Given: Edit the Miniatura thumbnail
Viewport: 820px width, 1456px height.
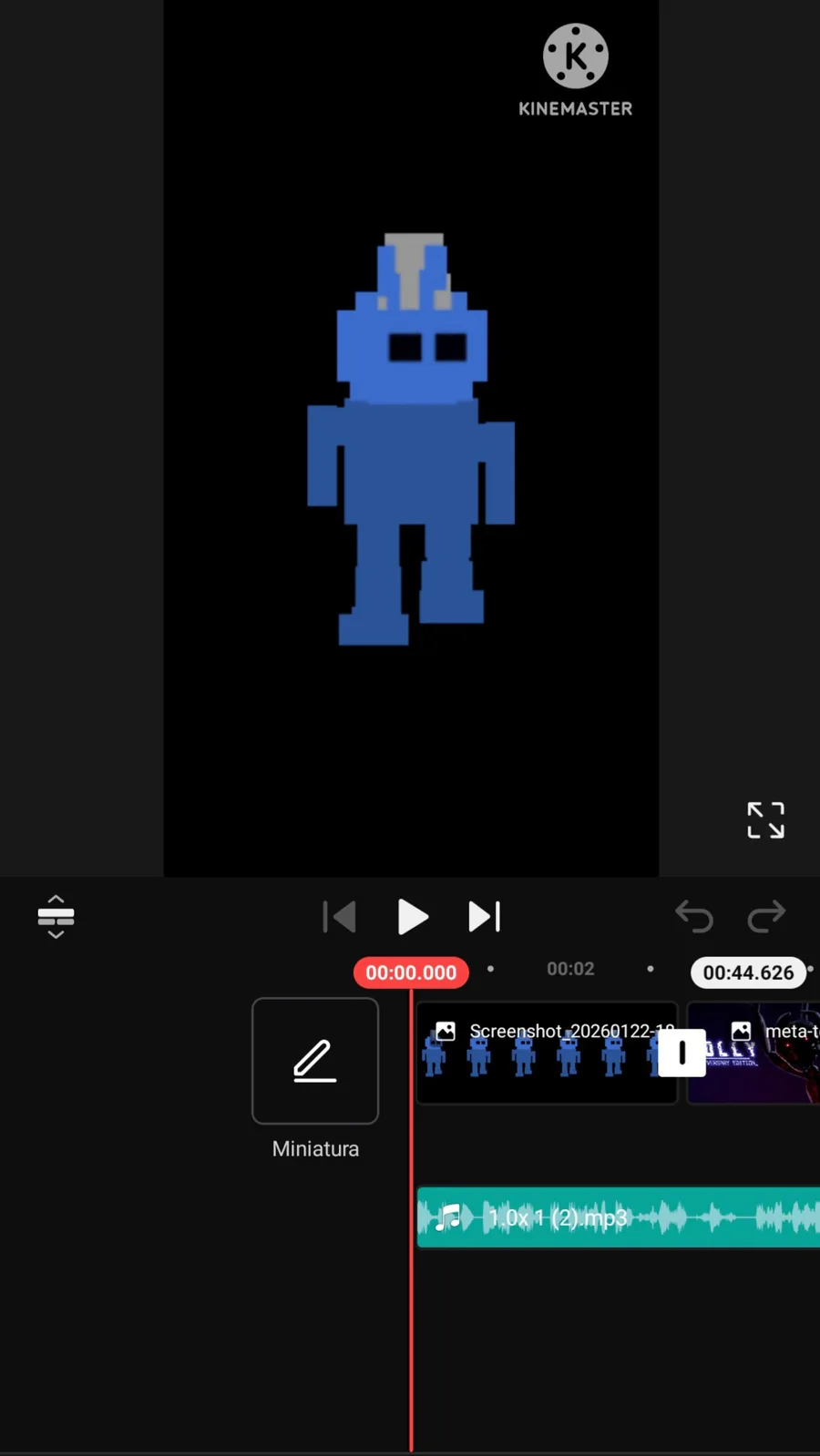Looking at the screenshot, I should (x=315, y=1061).
